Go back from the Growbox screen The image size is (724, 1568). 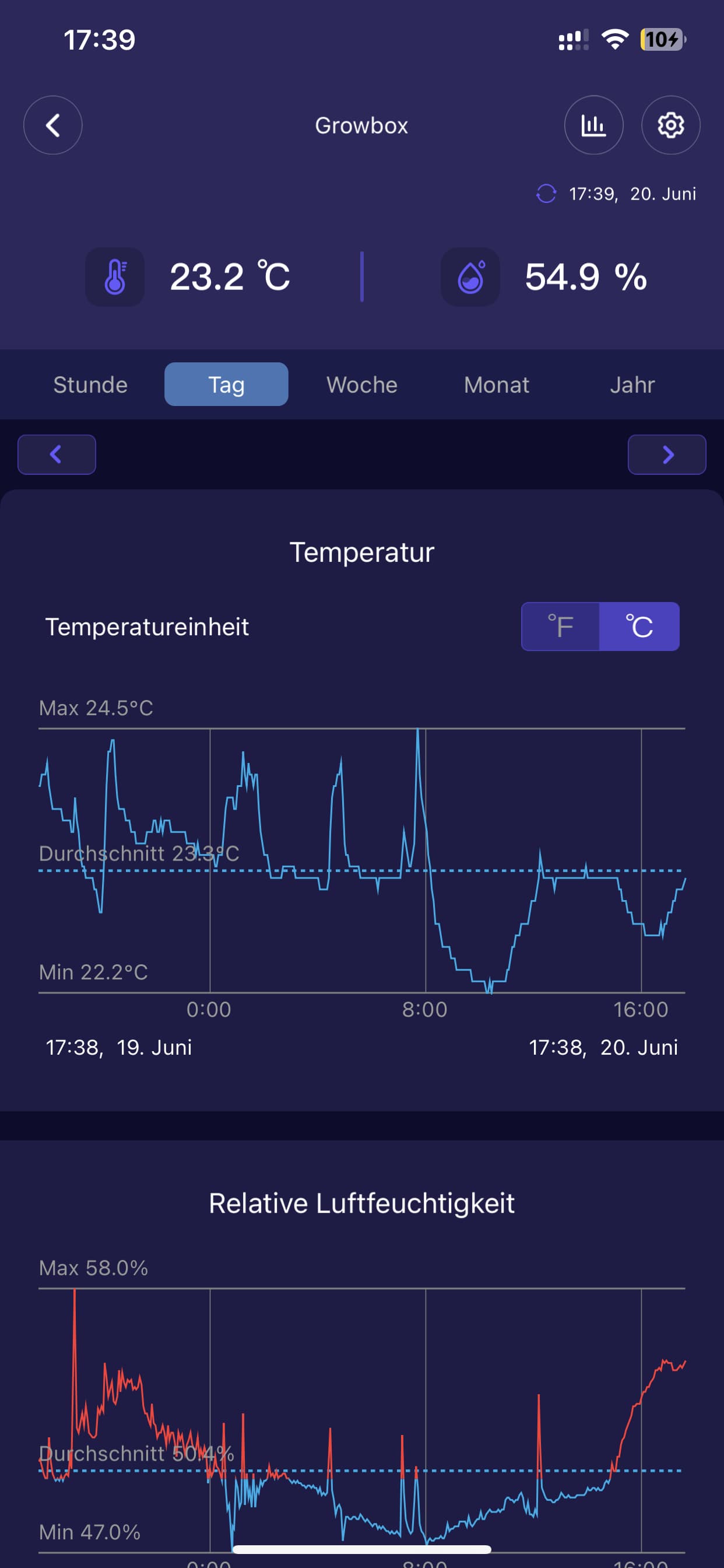[x=53, y=125]
